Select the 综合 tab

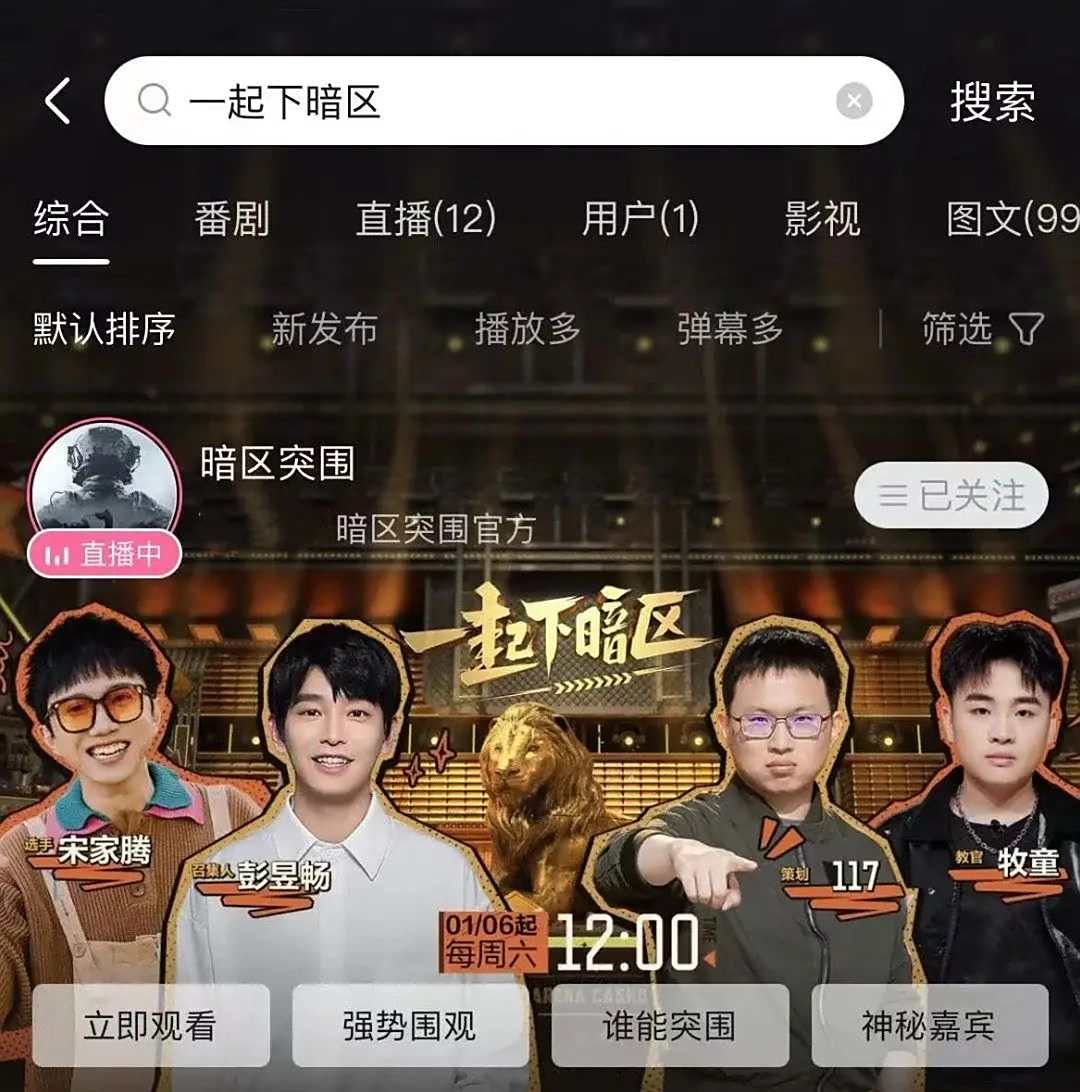[71, 219]
